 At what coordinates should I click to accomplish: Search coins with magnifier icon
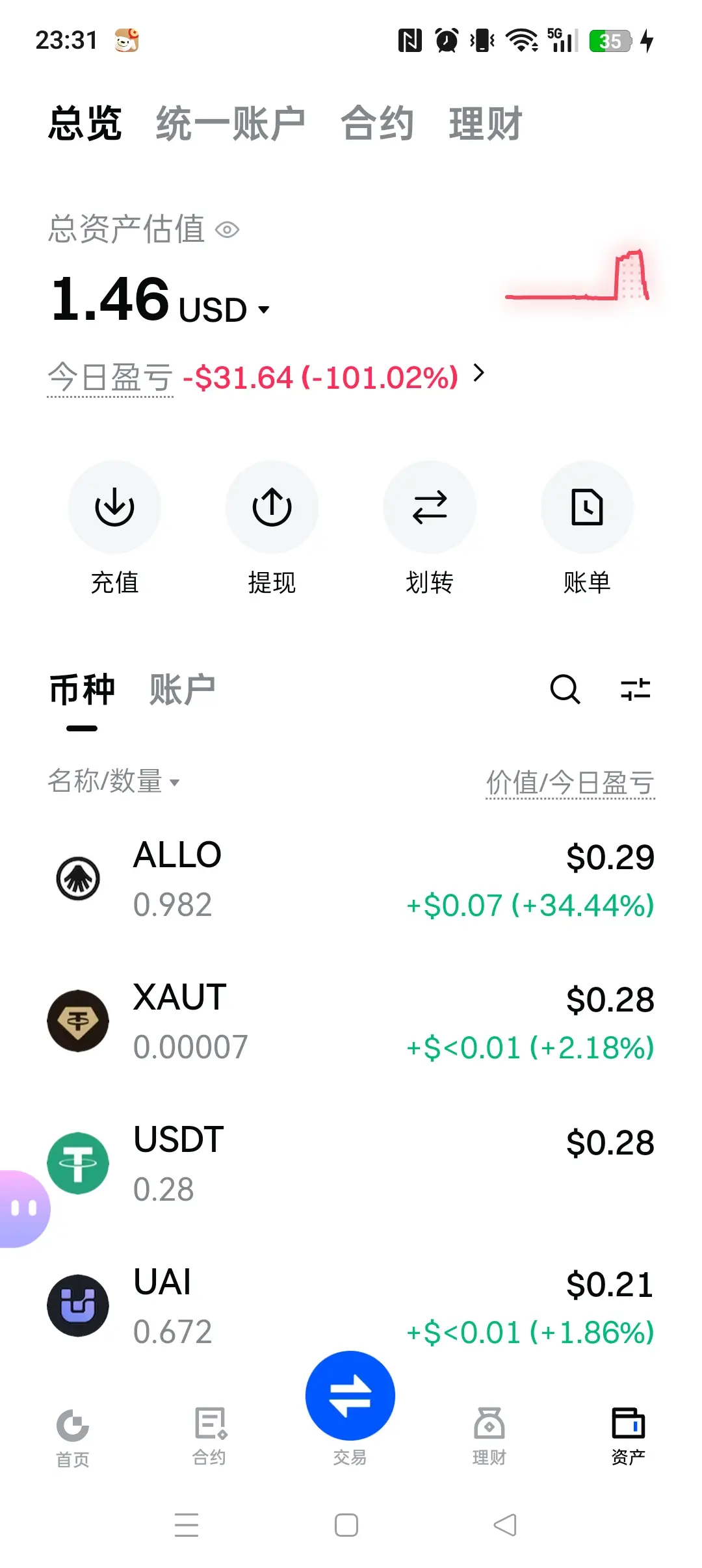click(565, 689)
